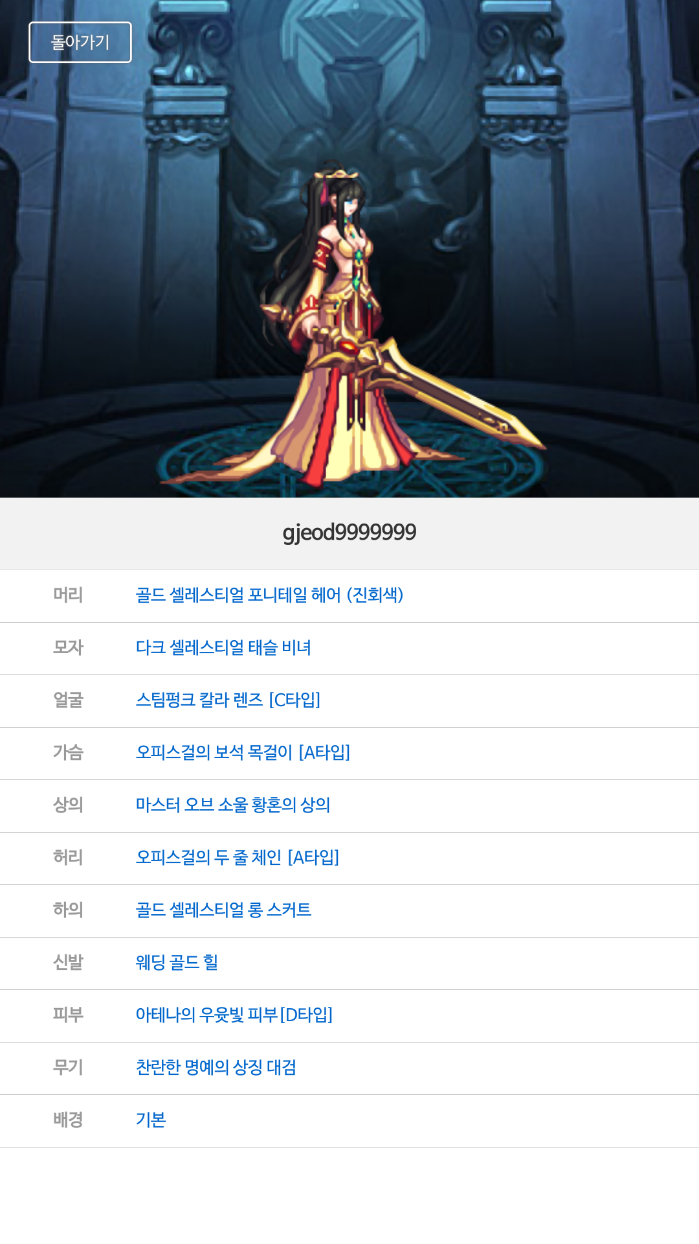This screenshot has height=1244, width=699.
Task: View 아테나의 우윳빛 피부 [D타입]
Action: [x=233, y=1015]
